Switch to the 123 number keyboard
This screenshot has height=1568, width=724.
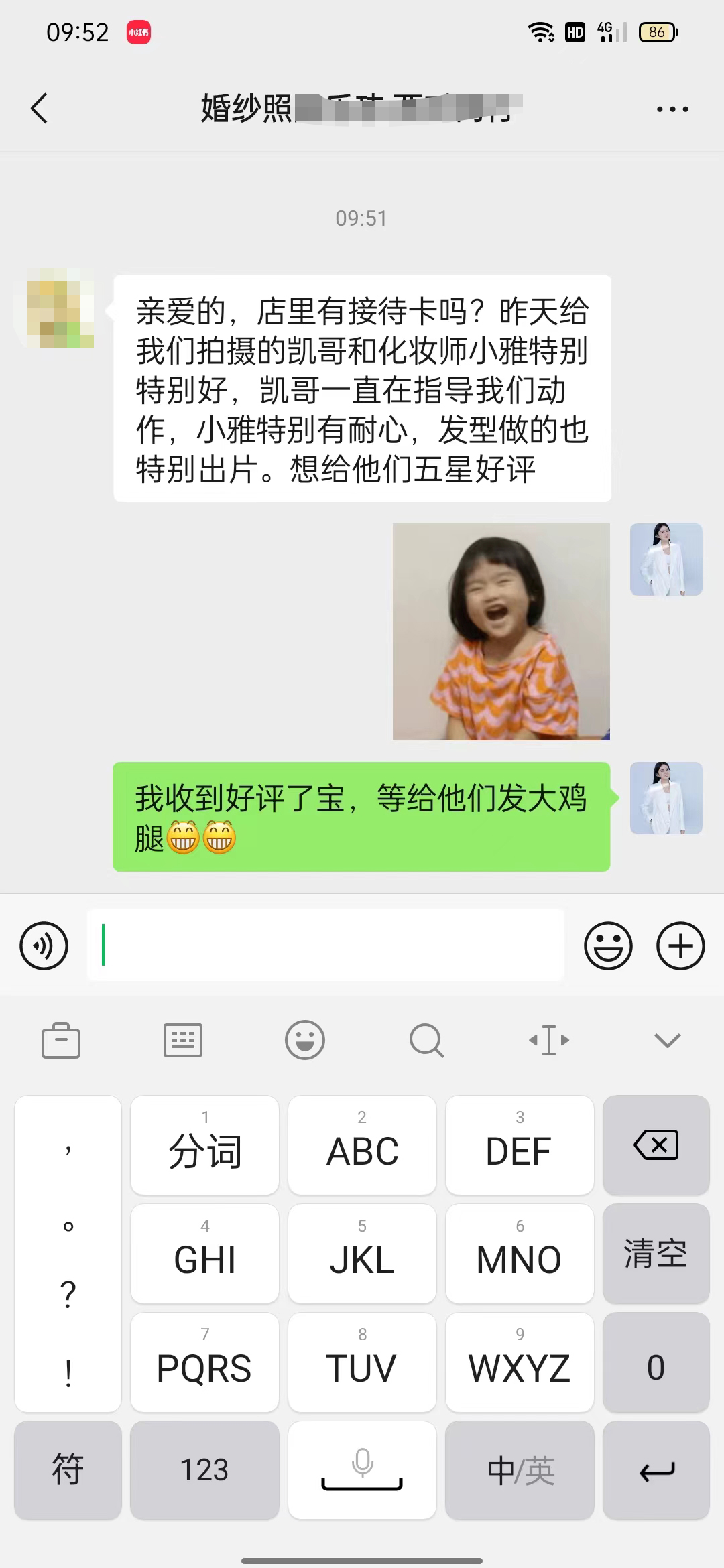coord(204,1470)
